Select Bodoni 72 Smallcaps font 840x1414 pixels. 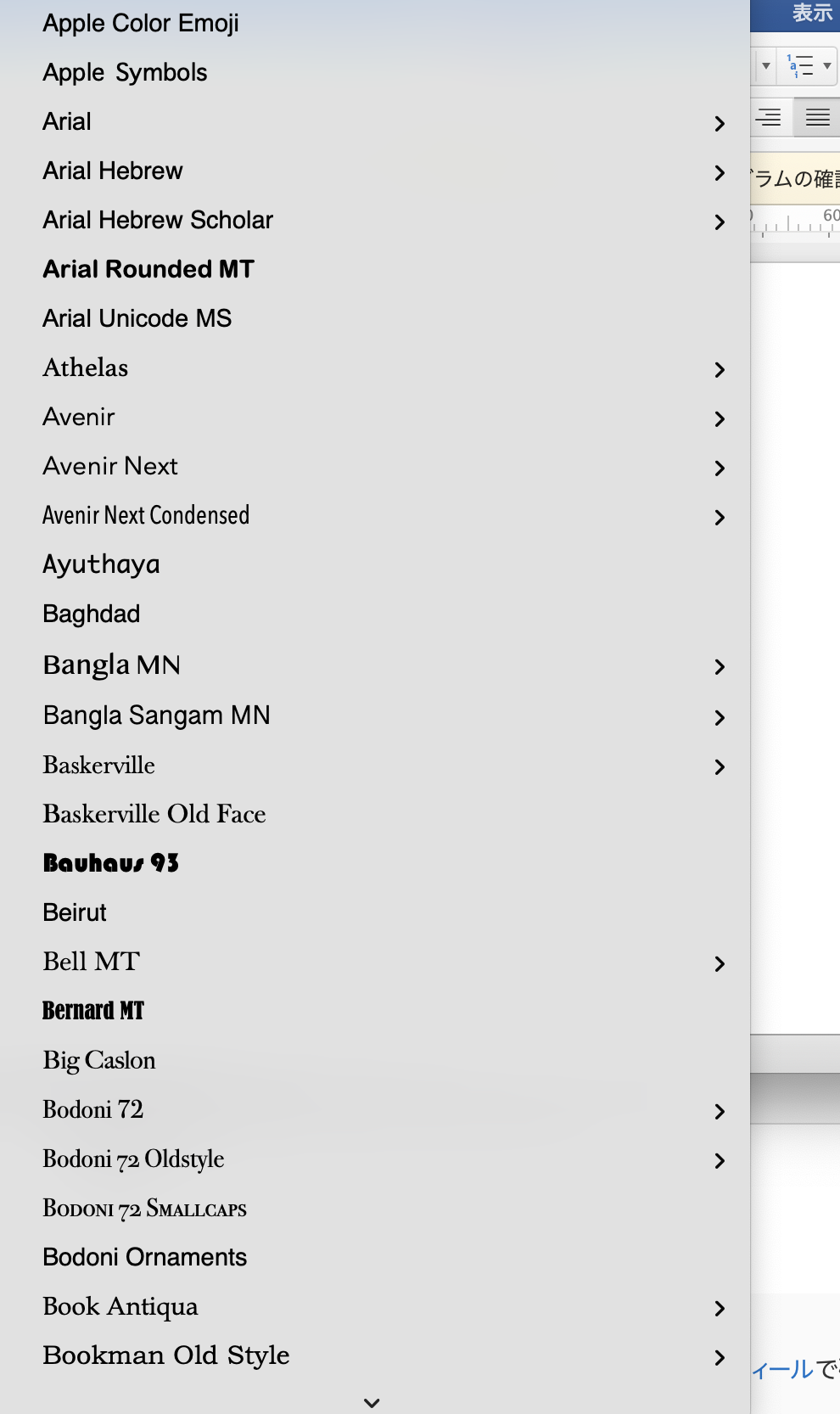point(145,1209)
